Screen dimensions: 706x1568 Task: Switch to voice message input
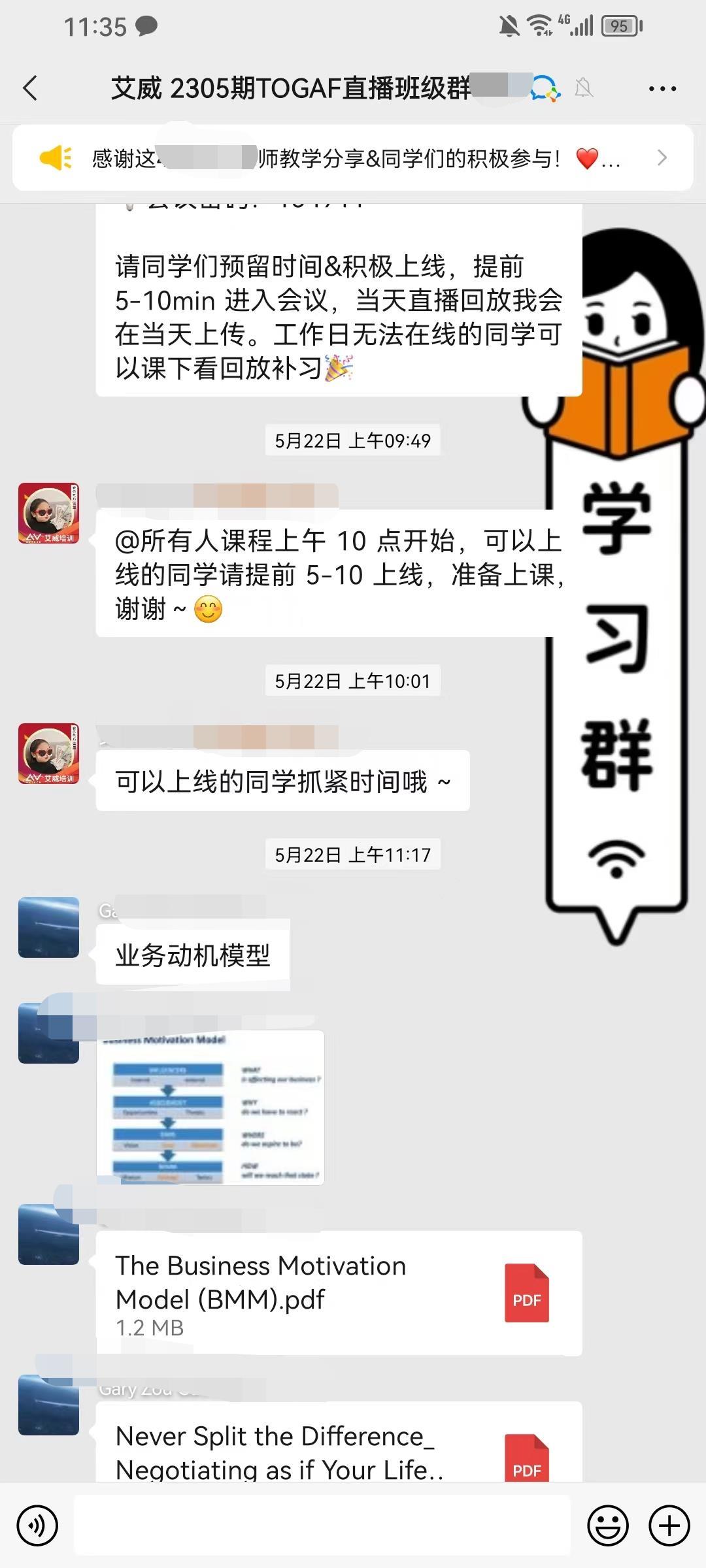[37, 1526]
